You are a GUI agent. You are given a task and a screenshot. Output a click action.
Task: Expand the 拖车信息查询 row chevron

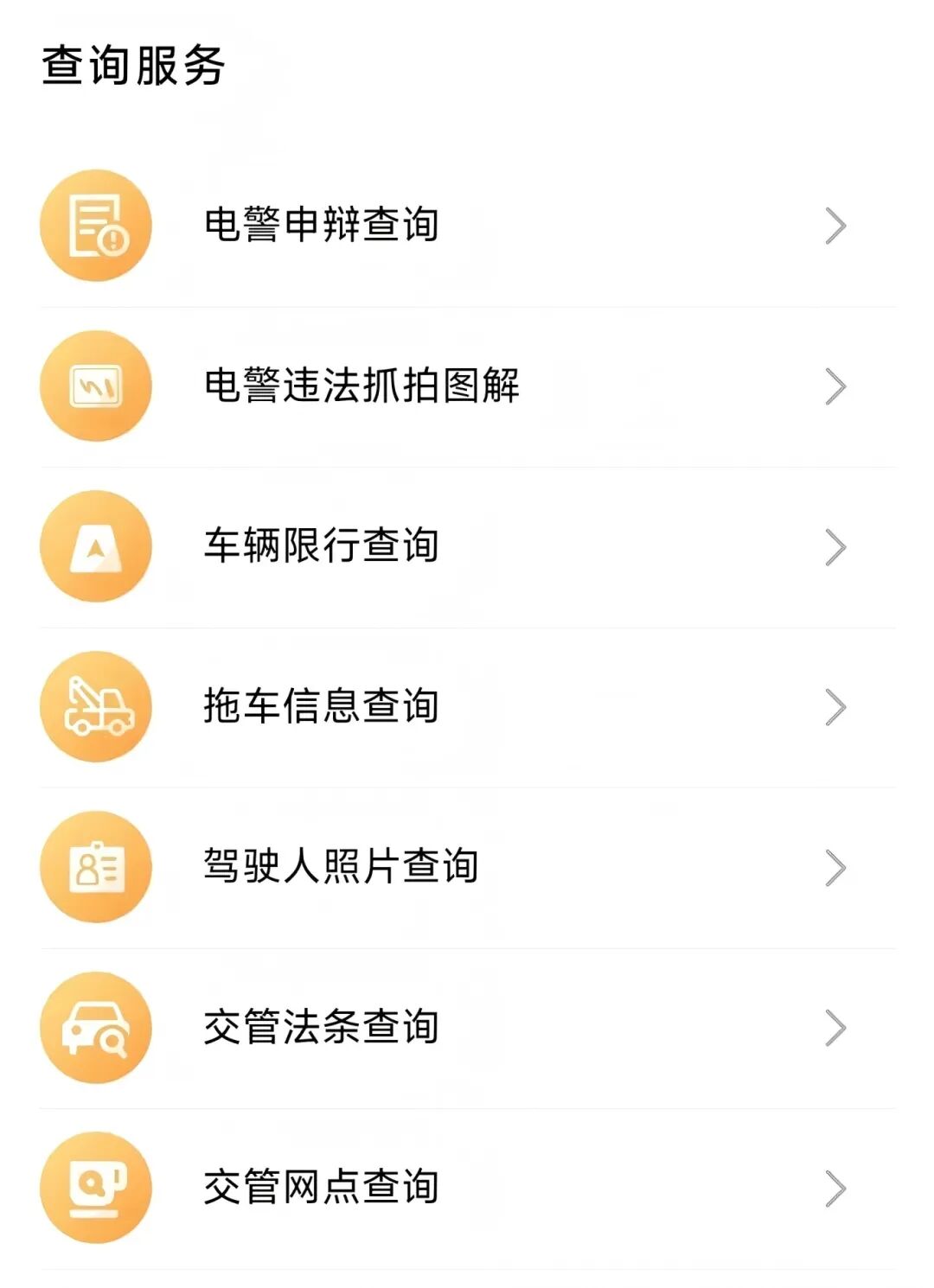pyautogui.click(x=836, y=706)
